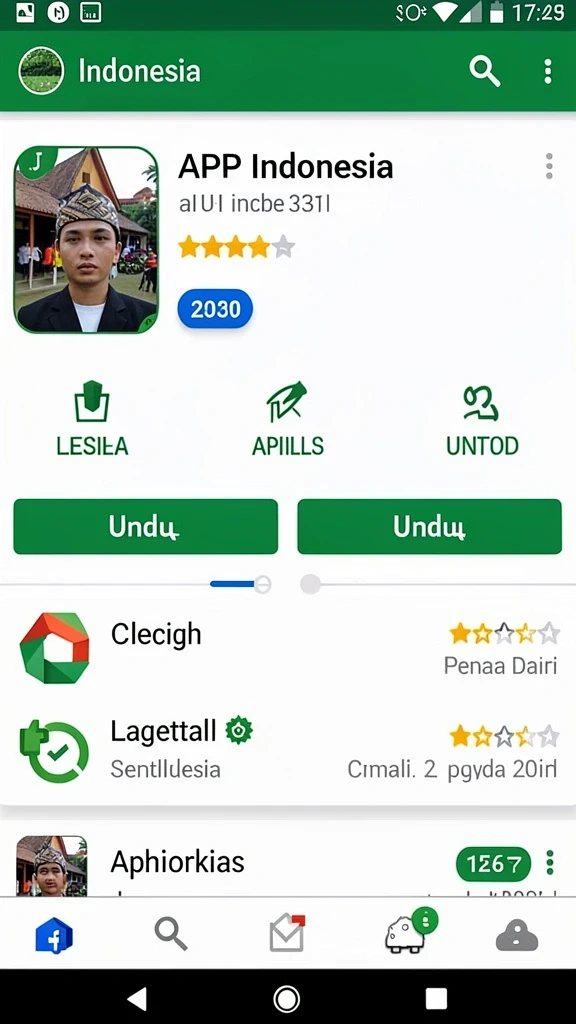This screenshot has height=1024, width=576.
Task: Open the Lagettall app listing
Action: pos(287,751)
